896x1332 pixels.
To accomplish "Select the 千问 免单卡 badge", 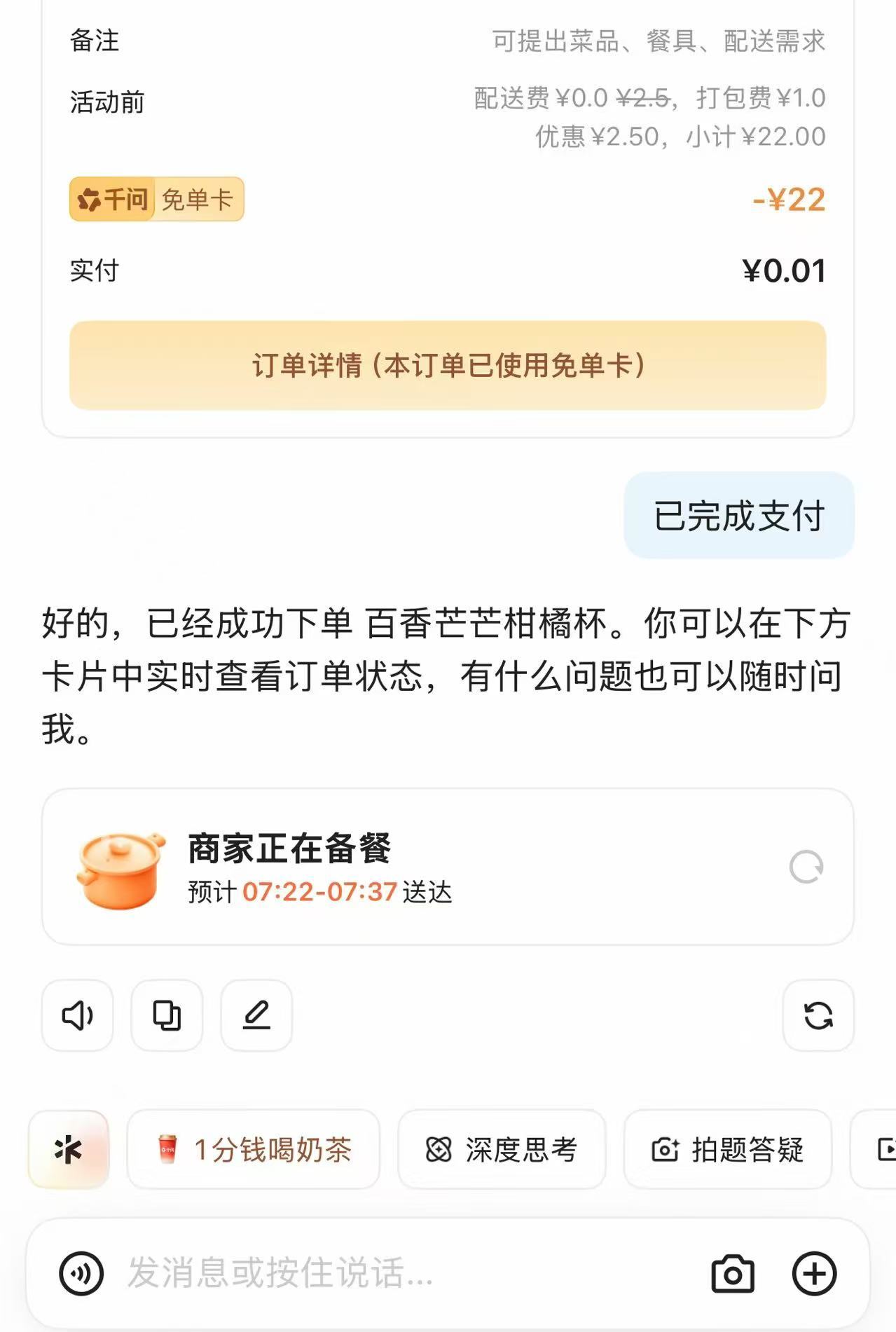I will pos(156,200).
